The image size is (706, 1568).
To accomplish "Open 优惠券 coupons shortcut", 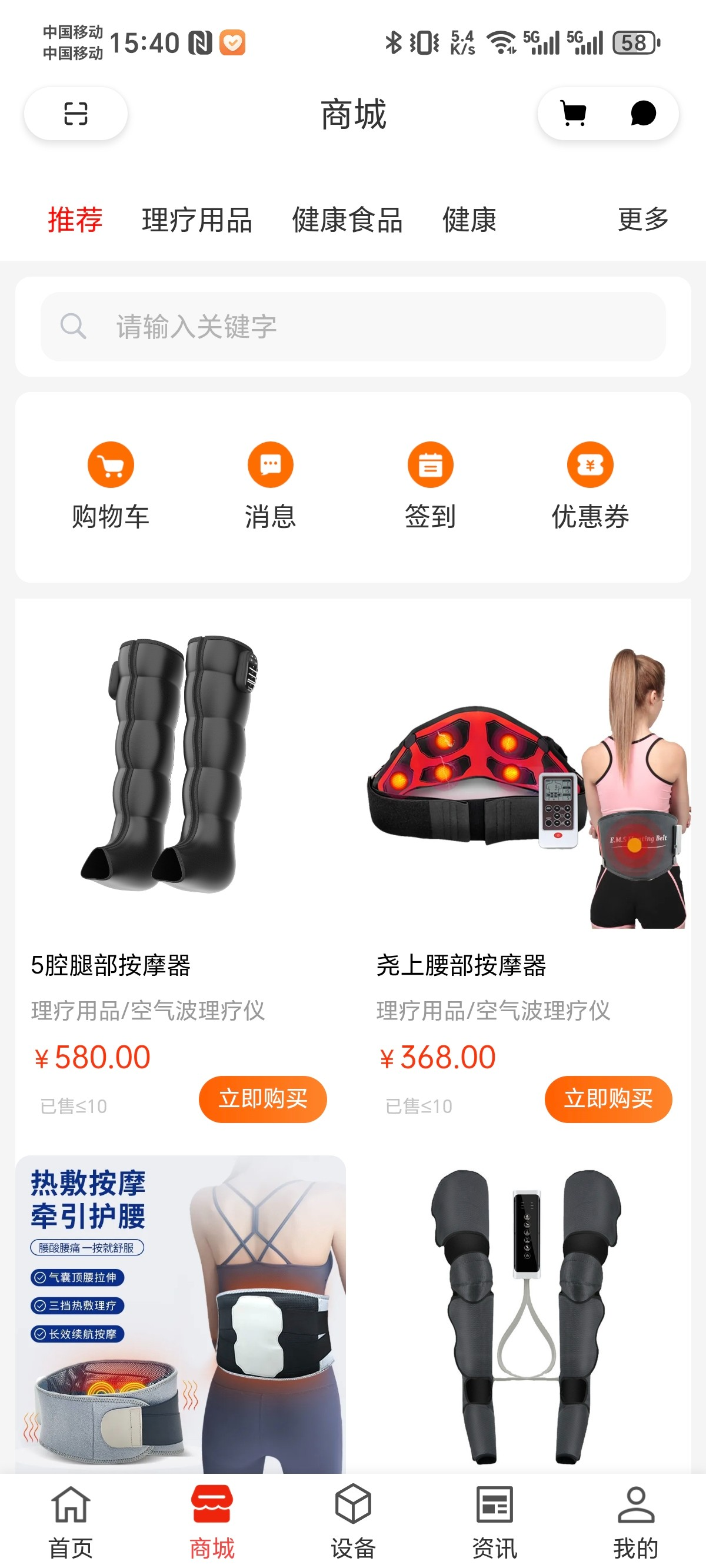I will point(590,485).
